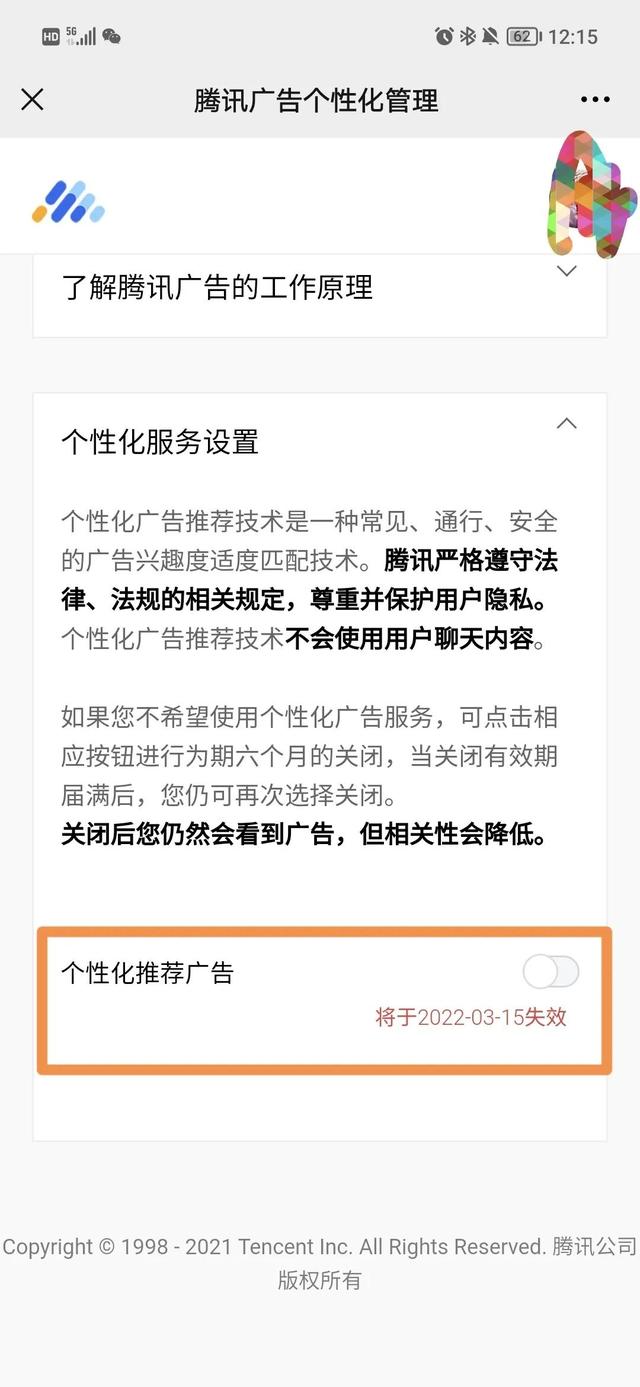Toggle the 个性化推荐广告 switch
640x1387 pixels.
(551, 972)
